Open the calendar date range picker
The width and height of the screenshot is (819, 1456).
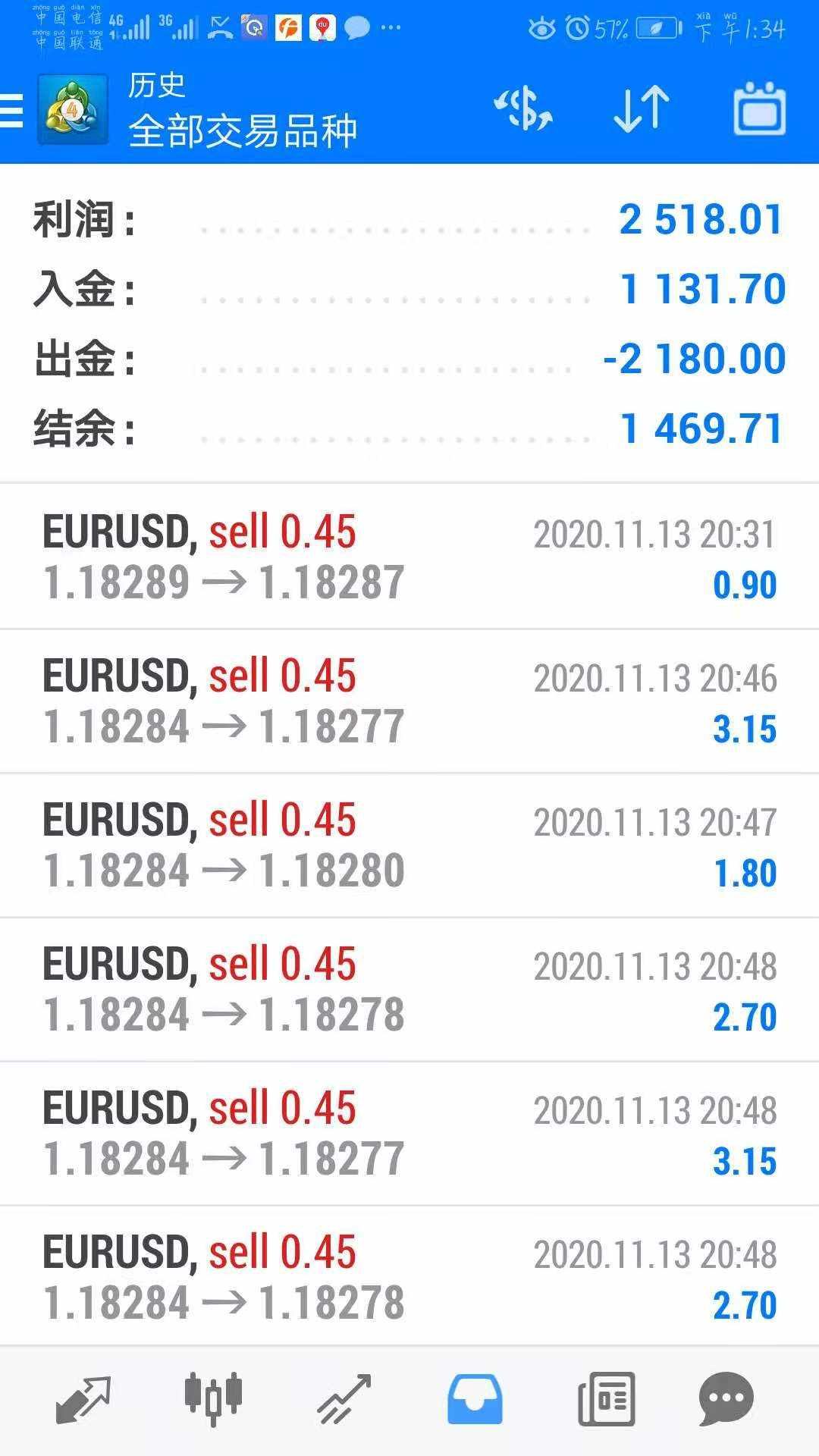point(759,109)
